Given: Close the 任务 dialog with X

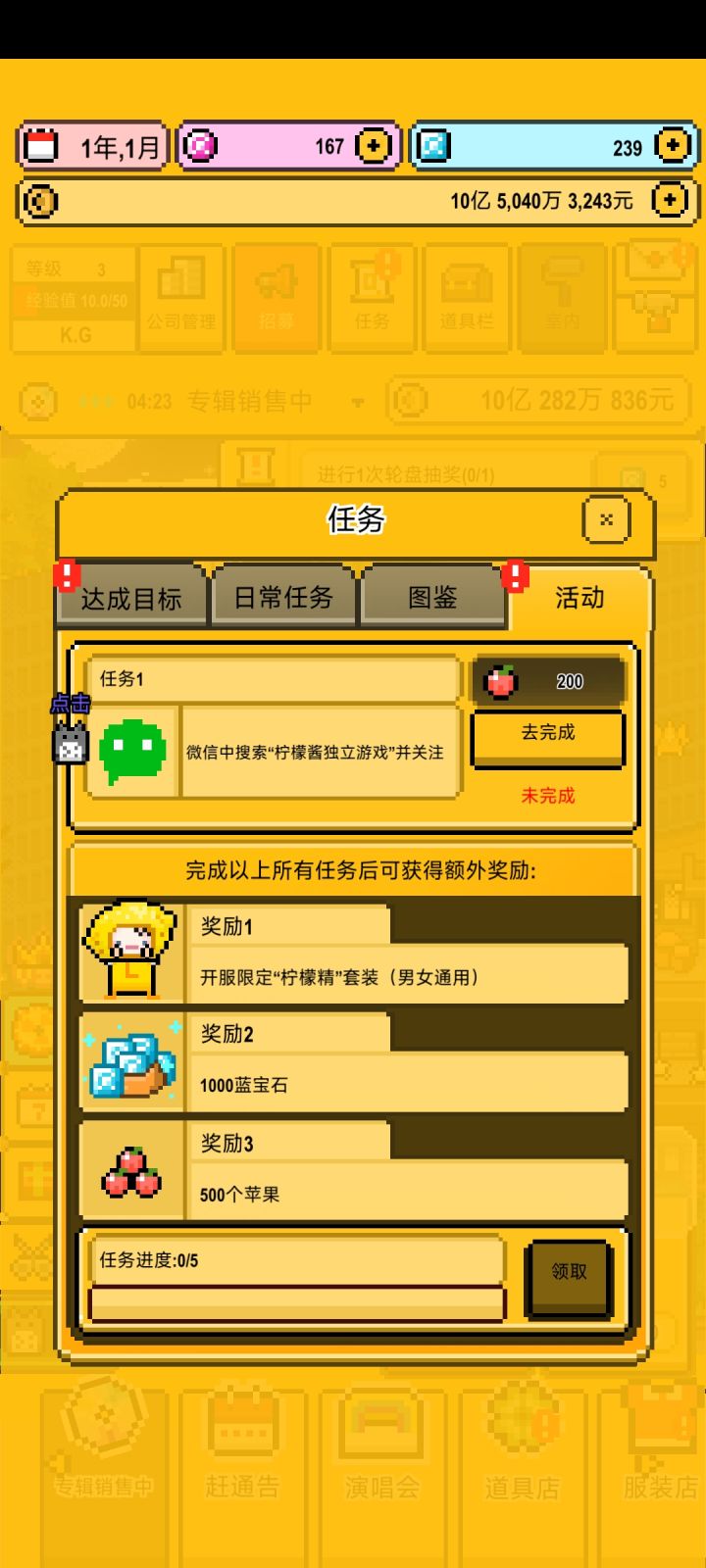Looking at the screenshot, I should [606, 520].
